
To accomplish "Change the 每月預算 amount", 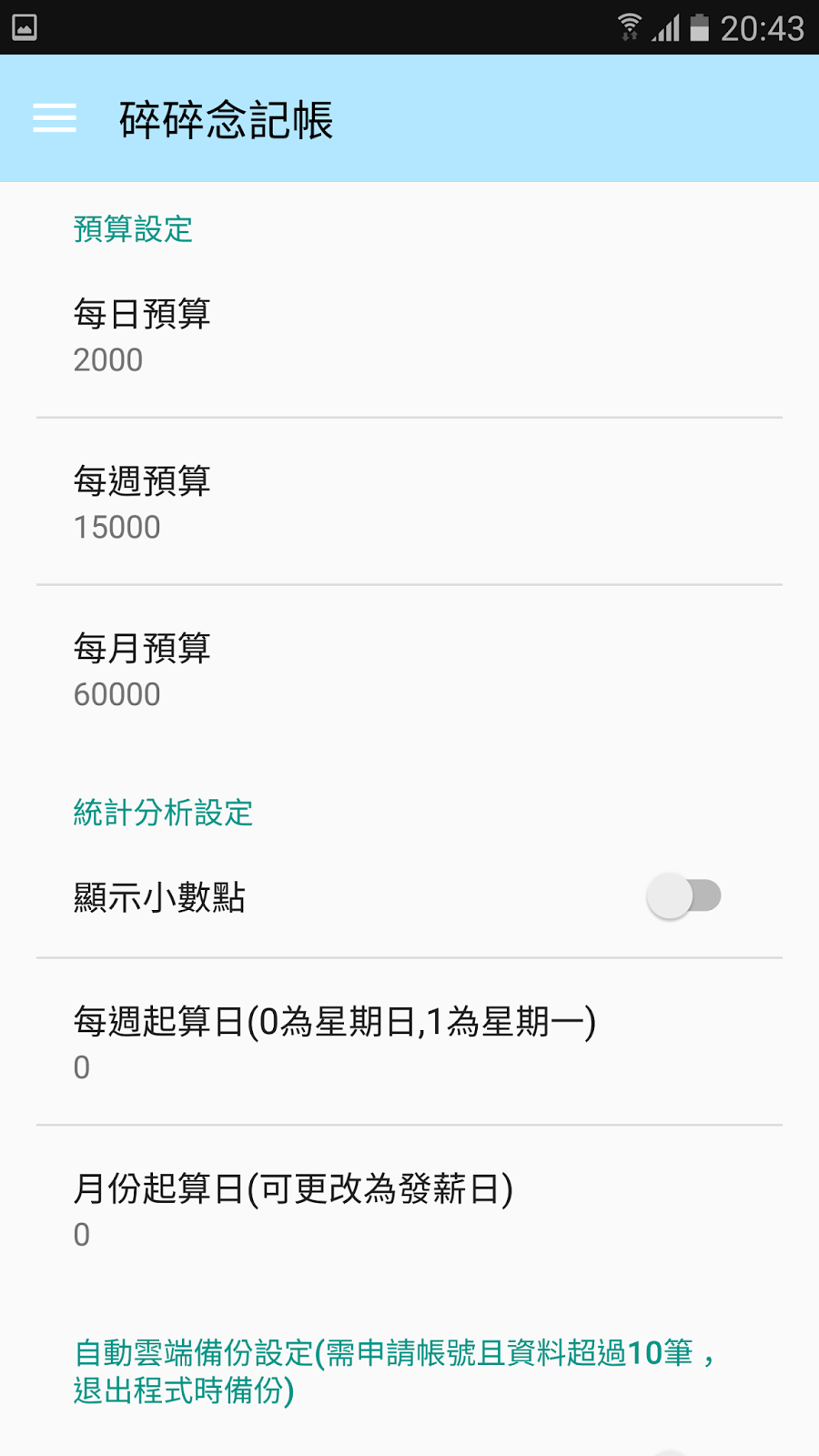I will coord(409,670).
